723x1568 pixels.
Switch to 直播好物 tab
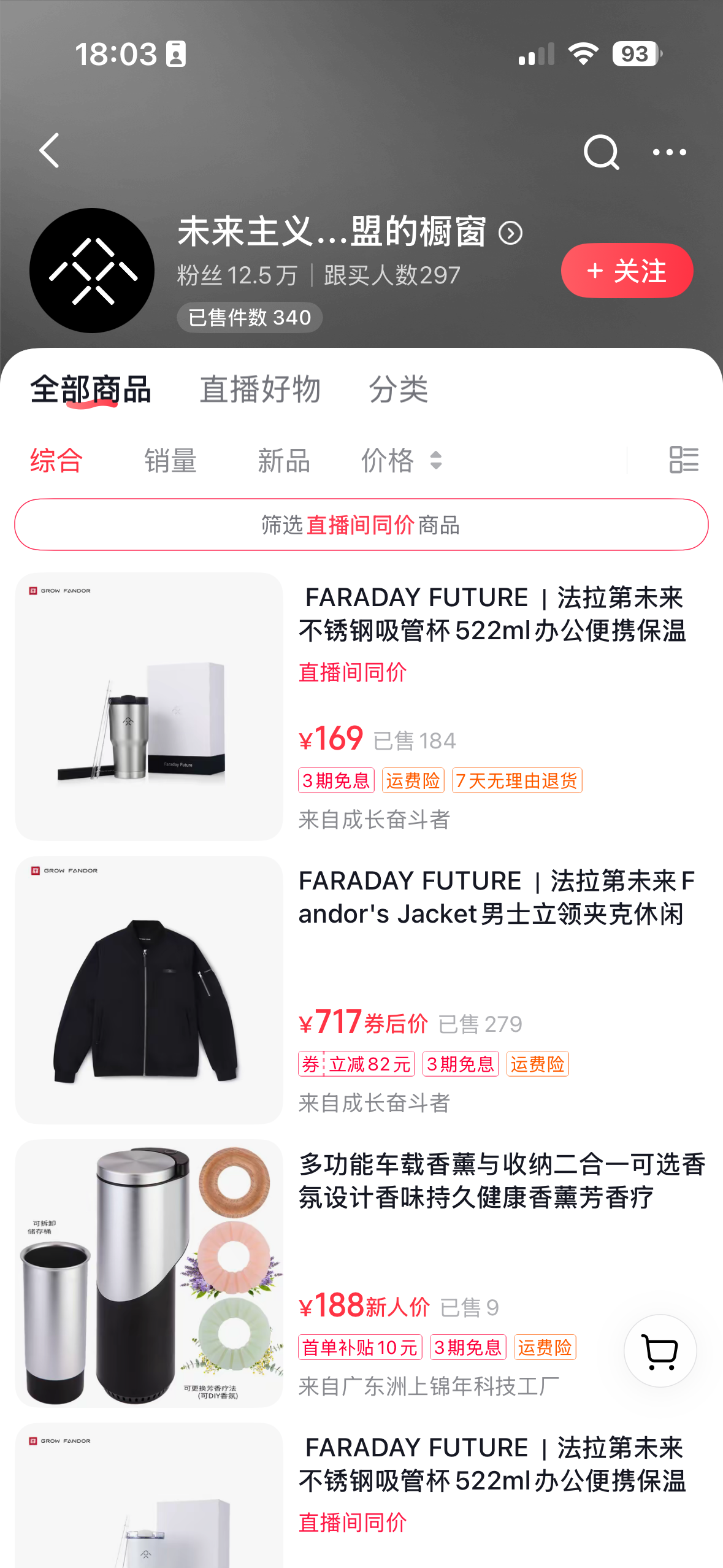[x=260, y=390]
